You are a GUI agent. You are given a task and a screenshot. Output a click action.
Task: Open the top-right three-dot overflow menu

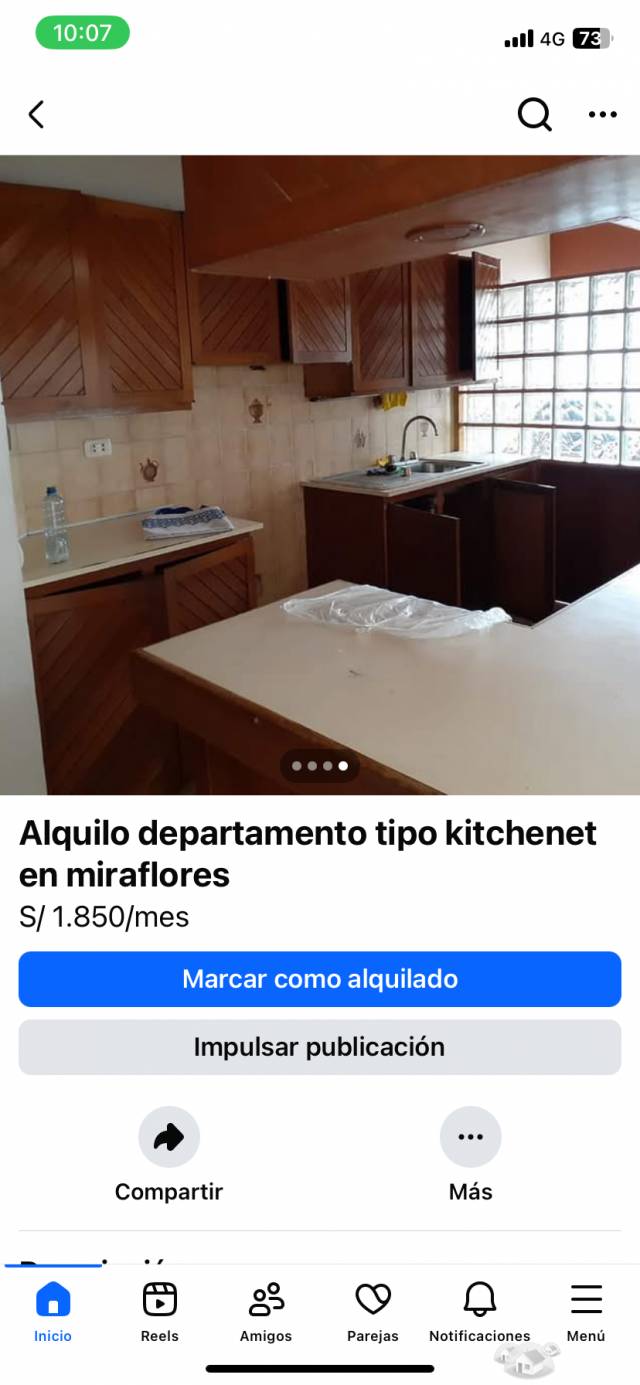coord(602,115)
